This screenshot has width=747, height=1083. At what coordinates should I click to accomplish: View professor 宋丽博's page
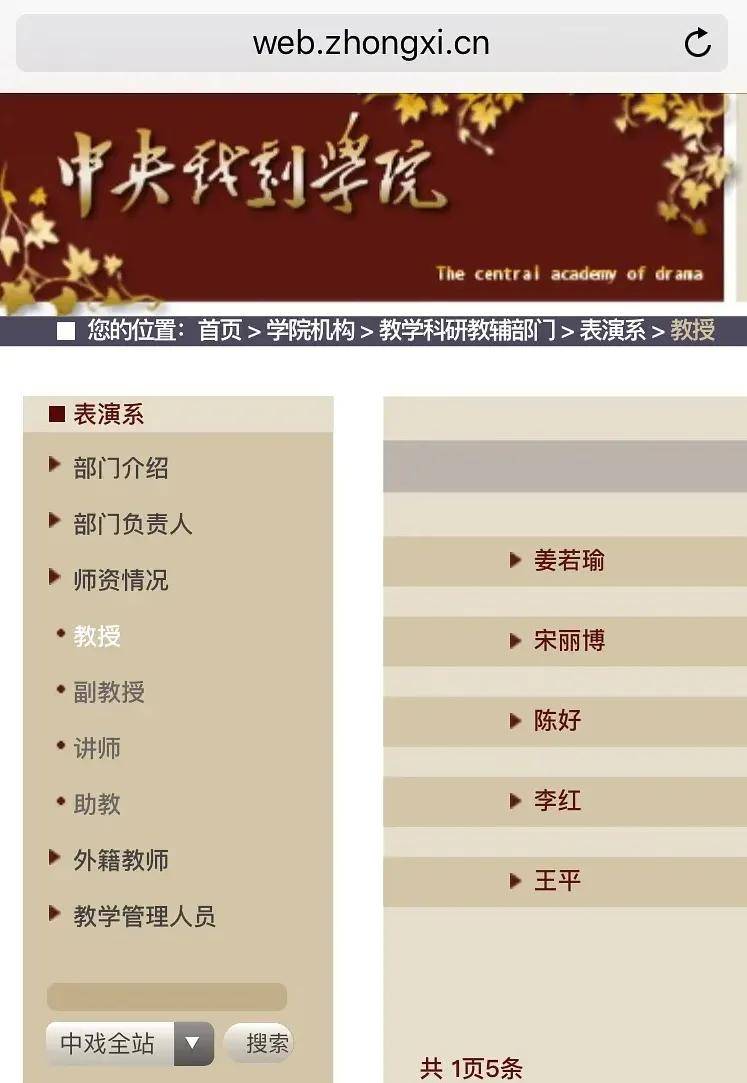pyautogui.click(x=568, y=641)
